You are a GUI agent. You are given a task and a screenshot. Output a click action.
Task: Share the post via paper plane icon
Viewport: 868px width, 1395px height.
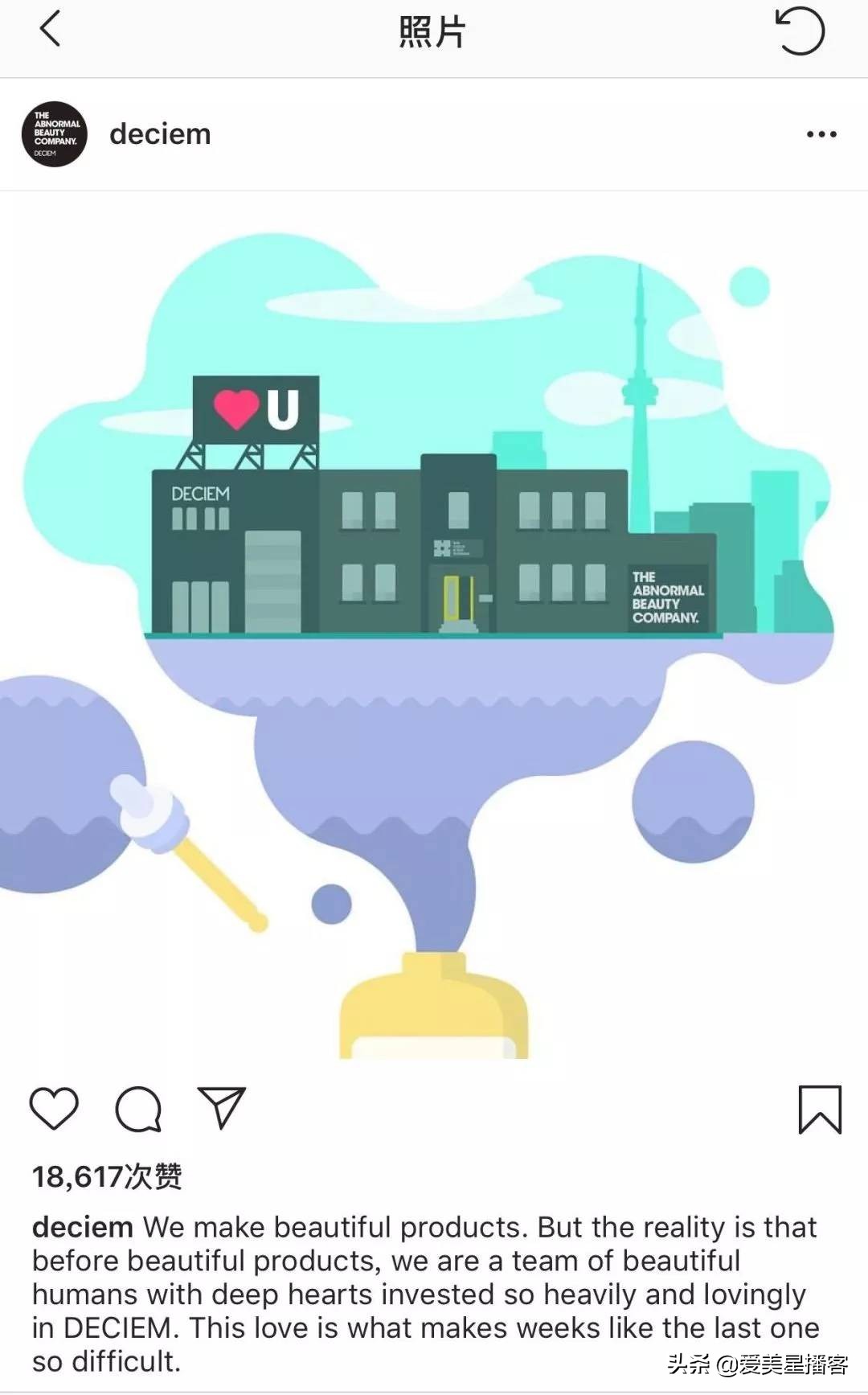[221, 1109]
